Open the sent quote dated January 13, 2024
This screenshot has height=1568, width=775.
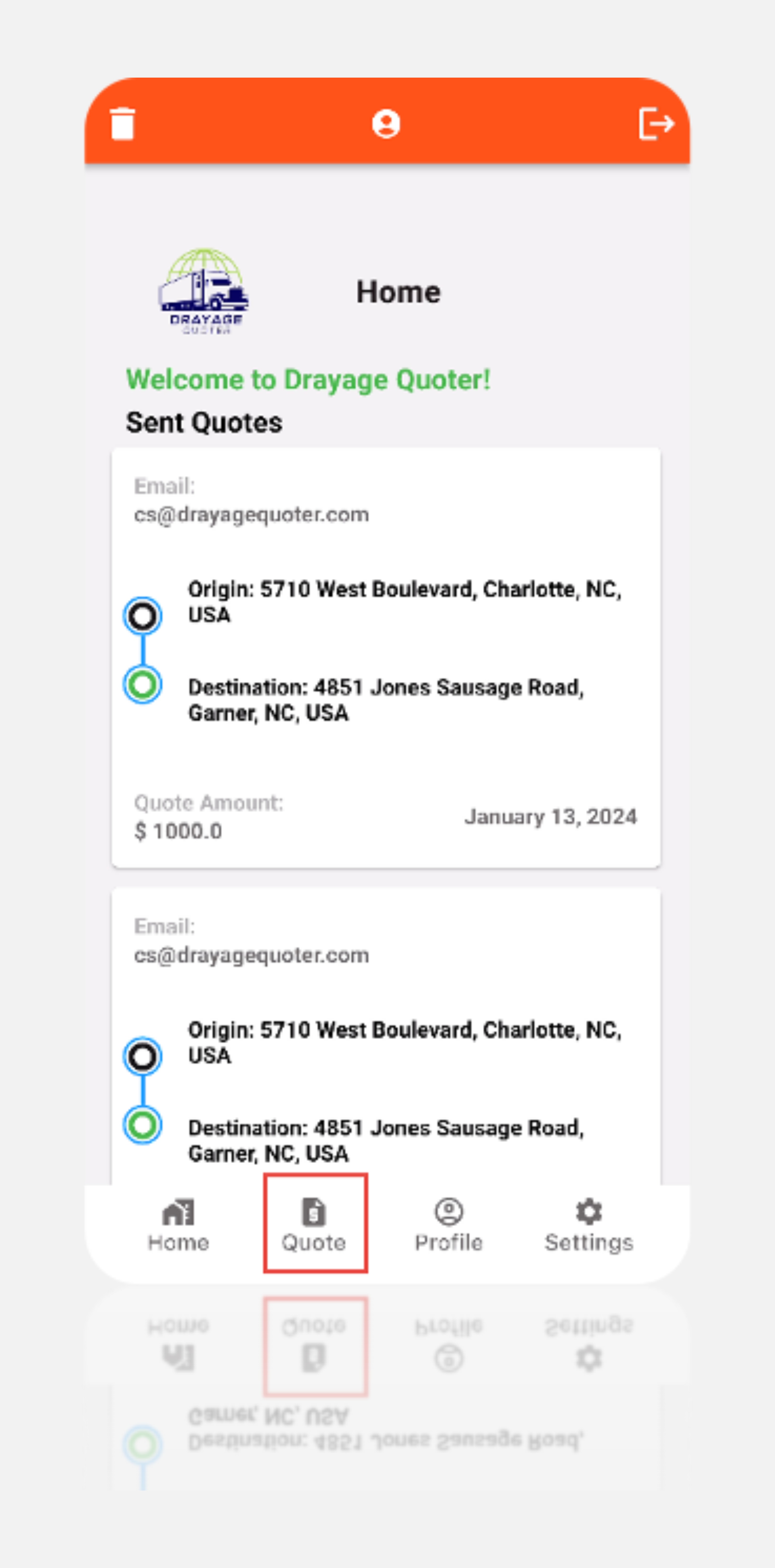(386, 657)
